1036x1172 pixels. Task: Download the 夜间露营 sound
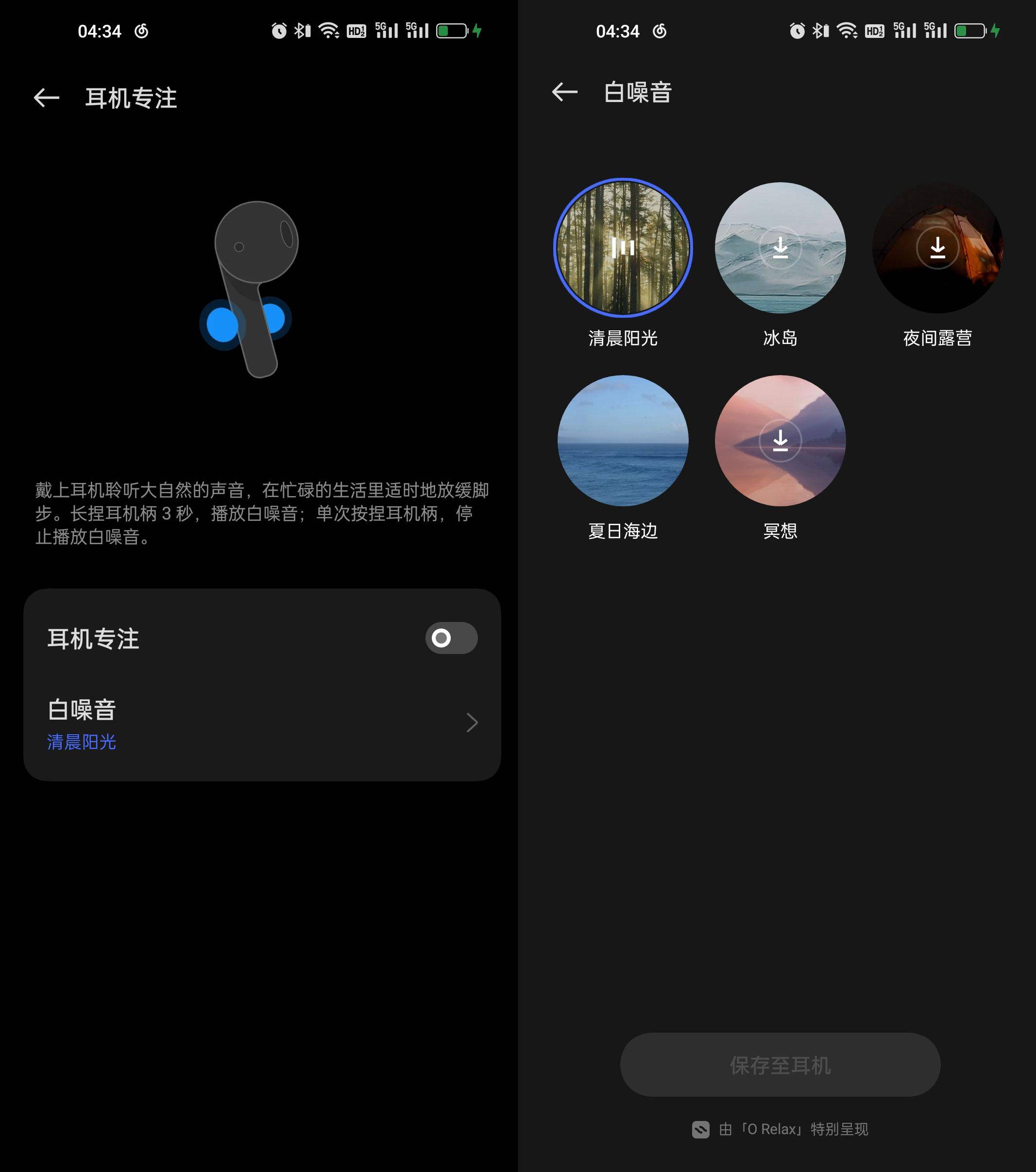coord(937,248)
